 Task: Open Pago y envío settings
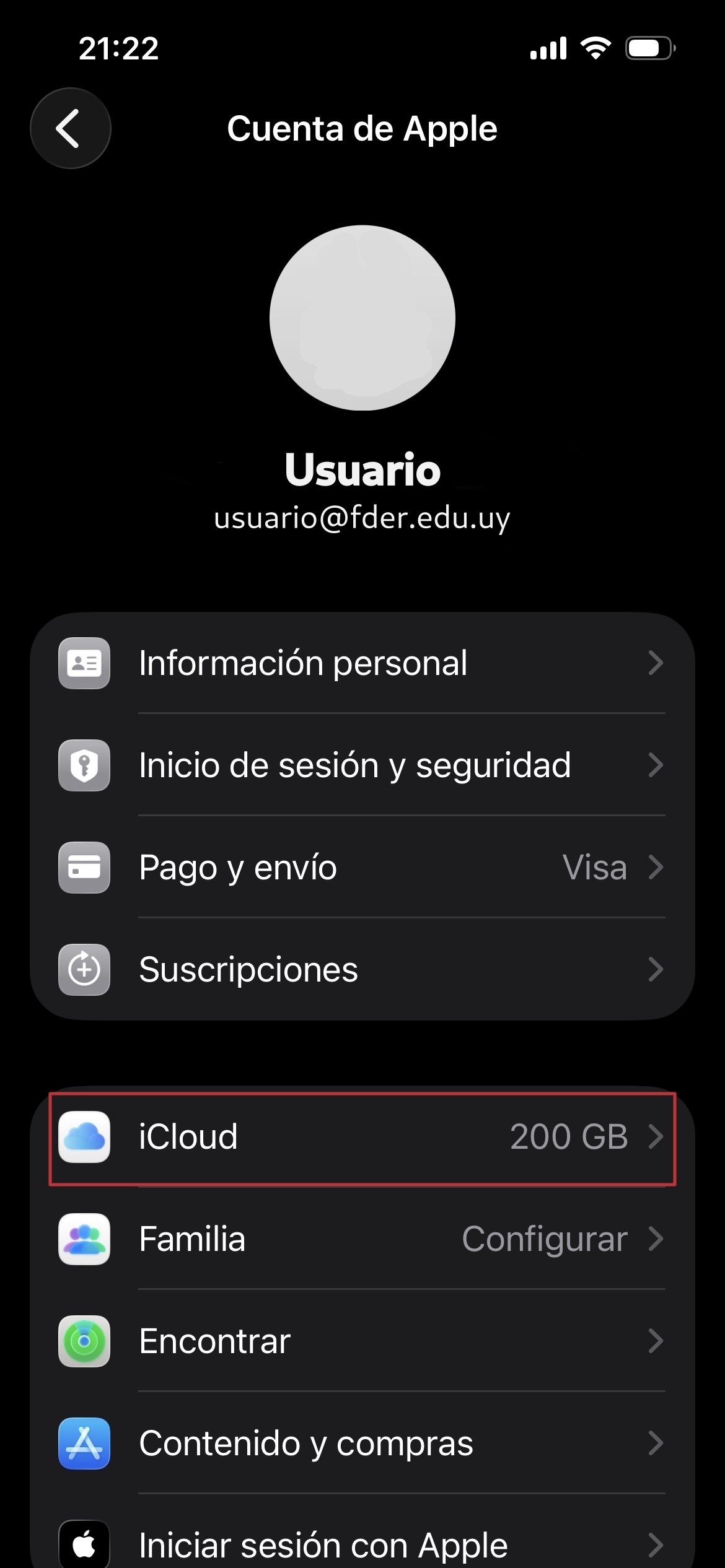[362, 868]
